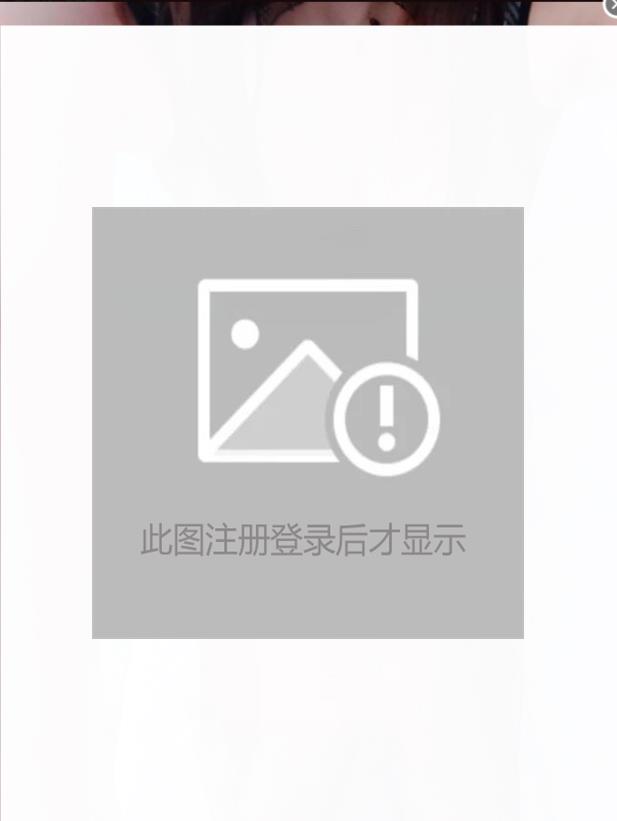
Task: Close the image overlay with the X
Action: [611, 6]
